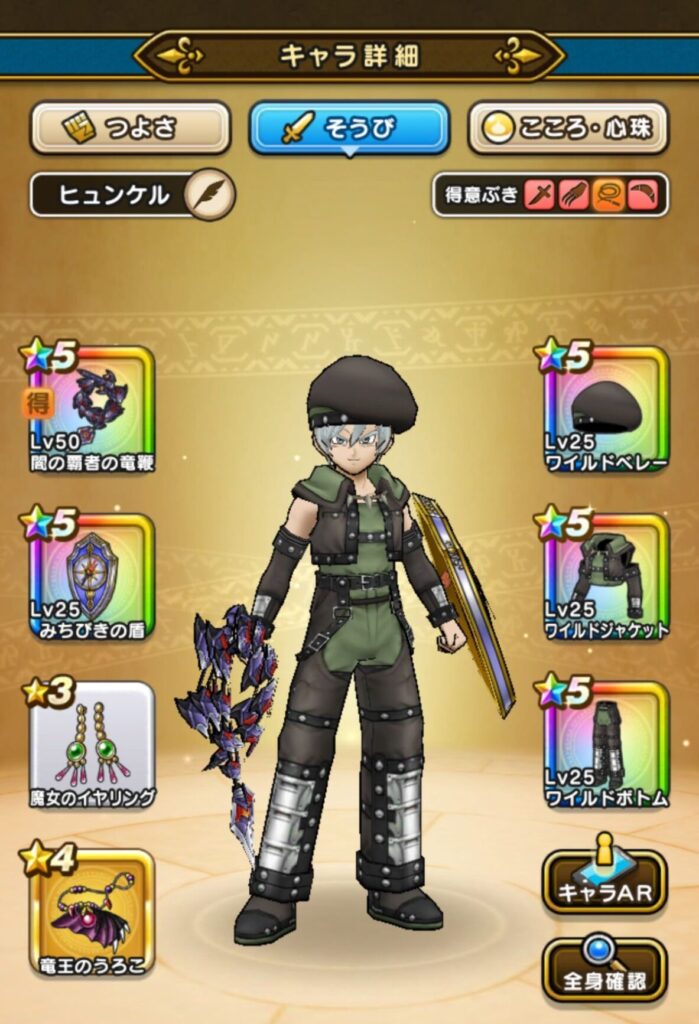Launch the キャラAR view
Screen dimensions: 699x1024
click(604, 880)
